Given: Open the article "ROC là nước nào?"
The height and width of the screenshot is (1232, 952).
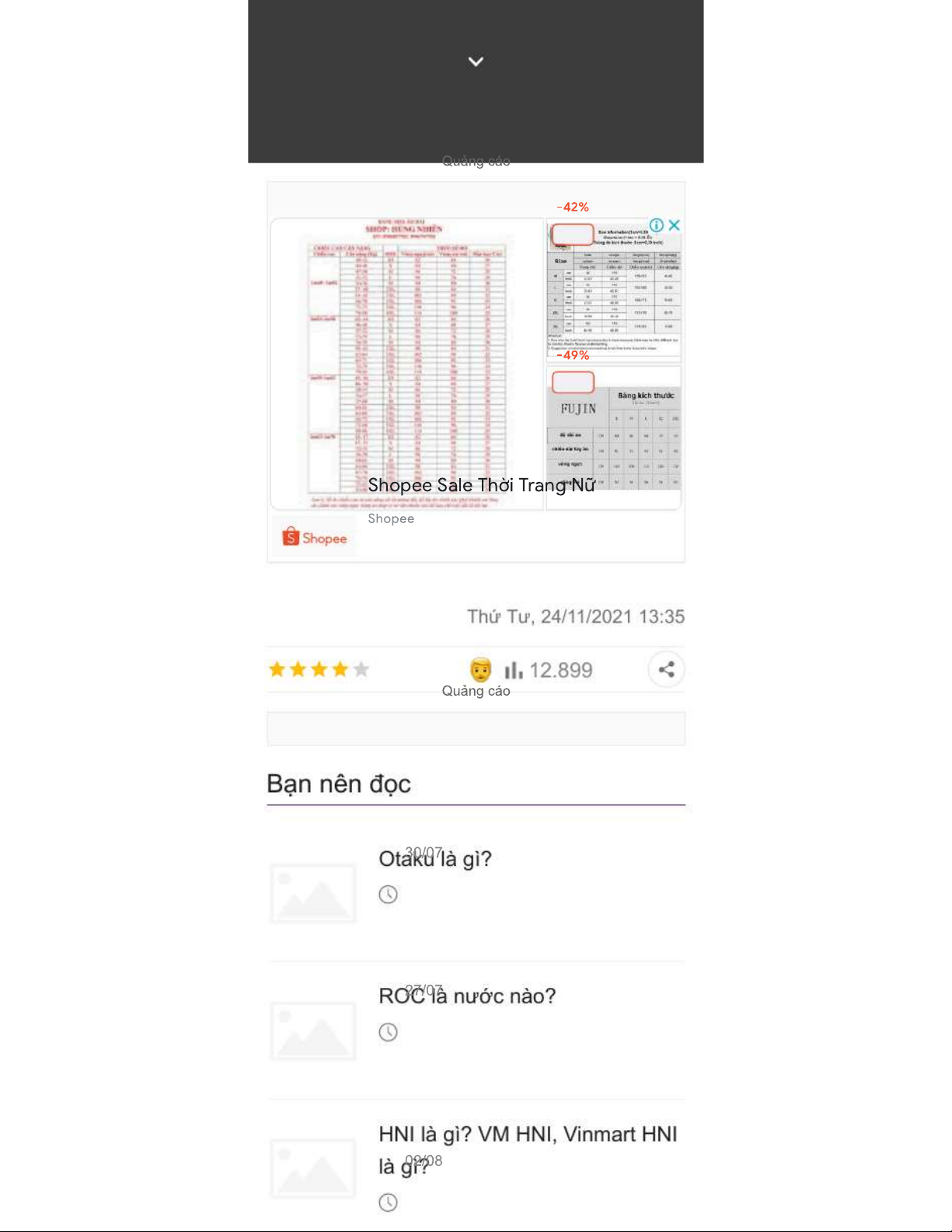Looking at the screenshot, I should tap(467, 996).
